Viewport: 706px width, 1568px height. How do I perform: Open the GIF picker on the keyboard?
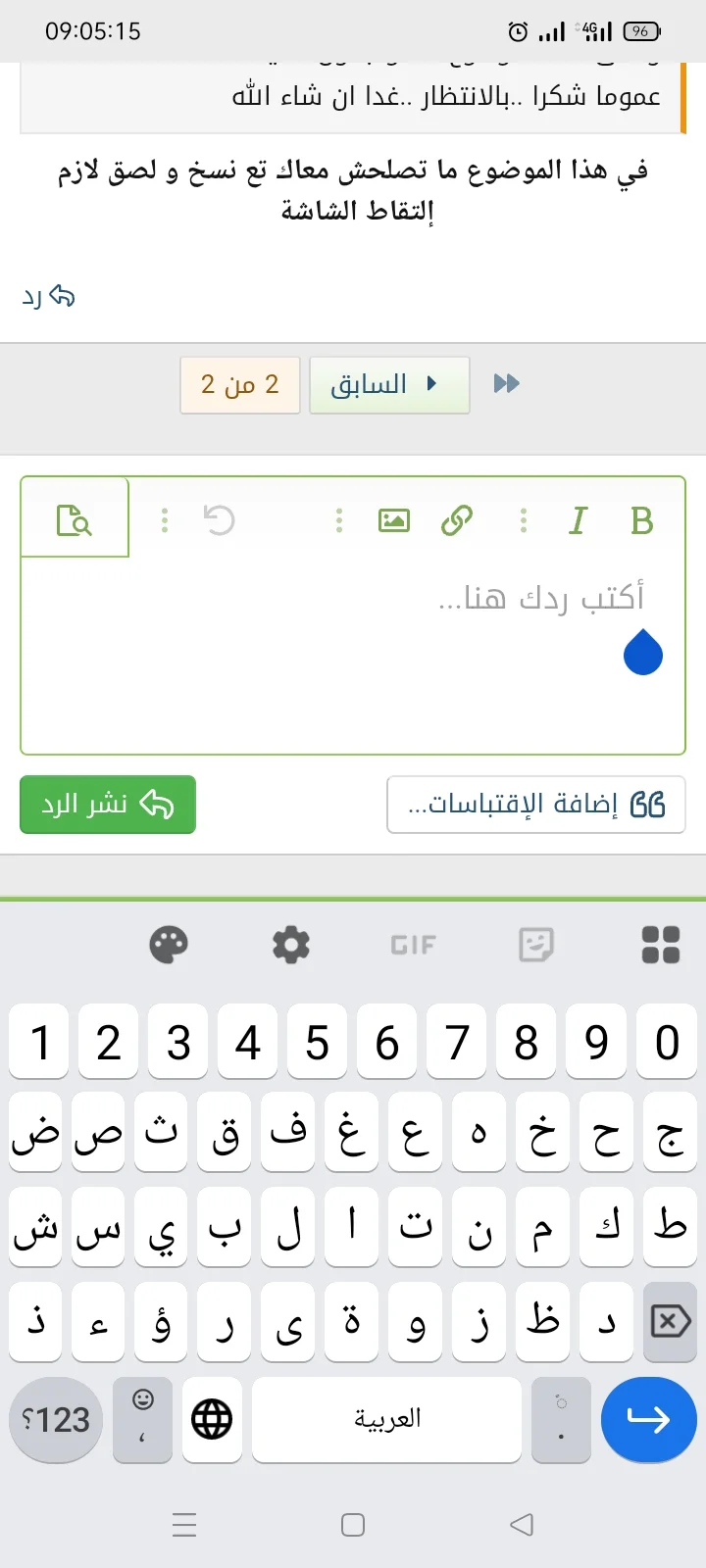(412, 944)
